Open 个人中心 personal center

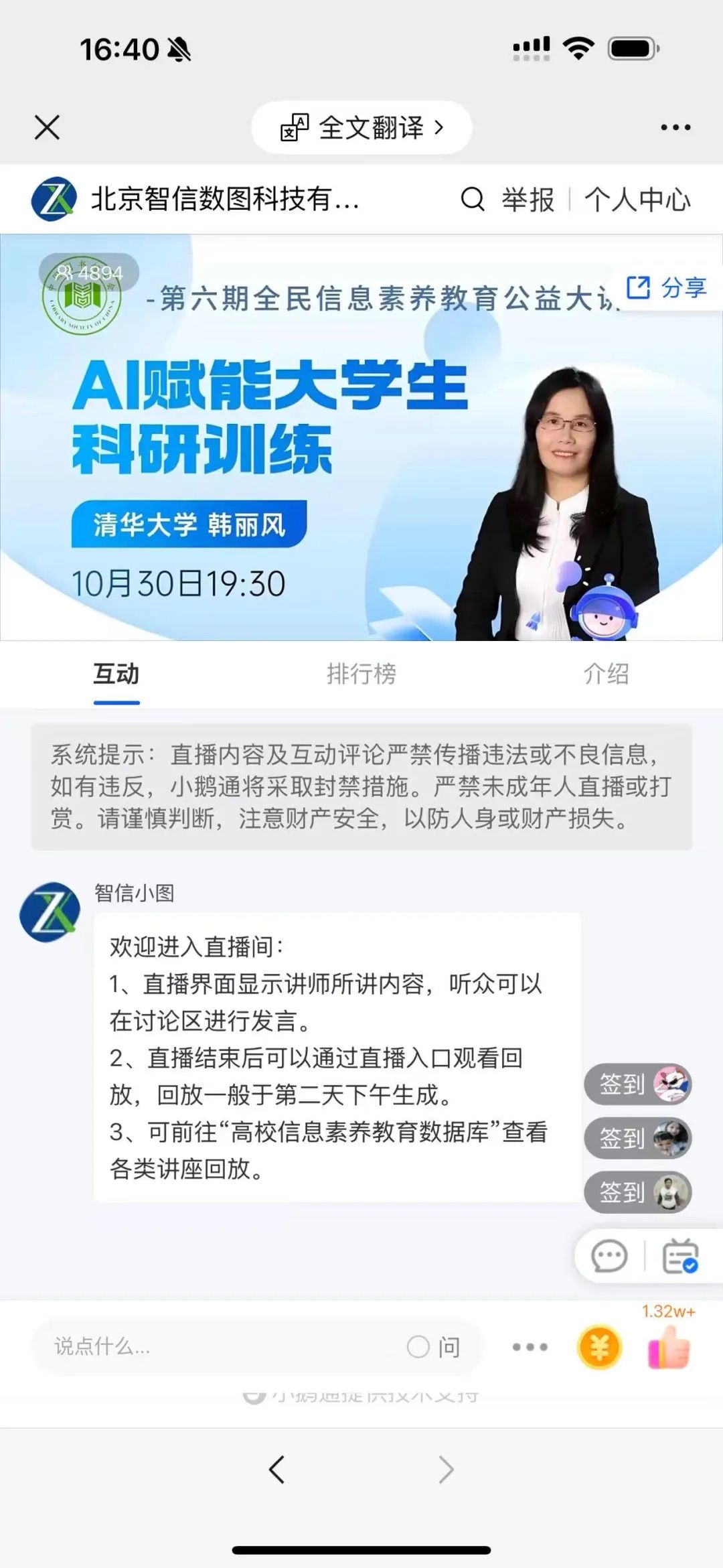pos(637,200)
